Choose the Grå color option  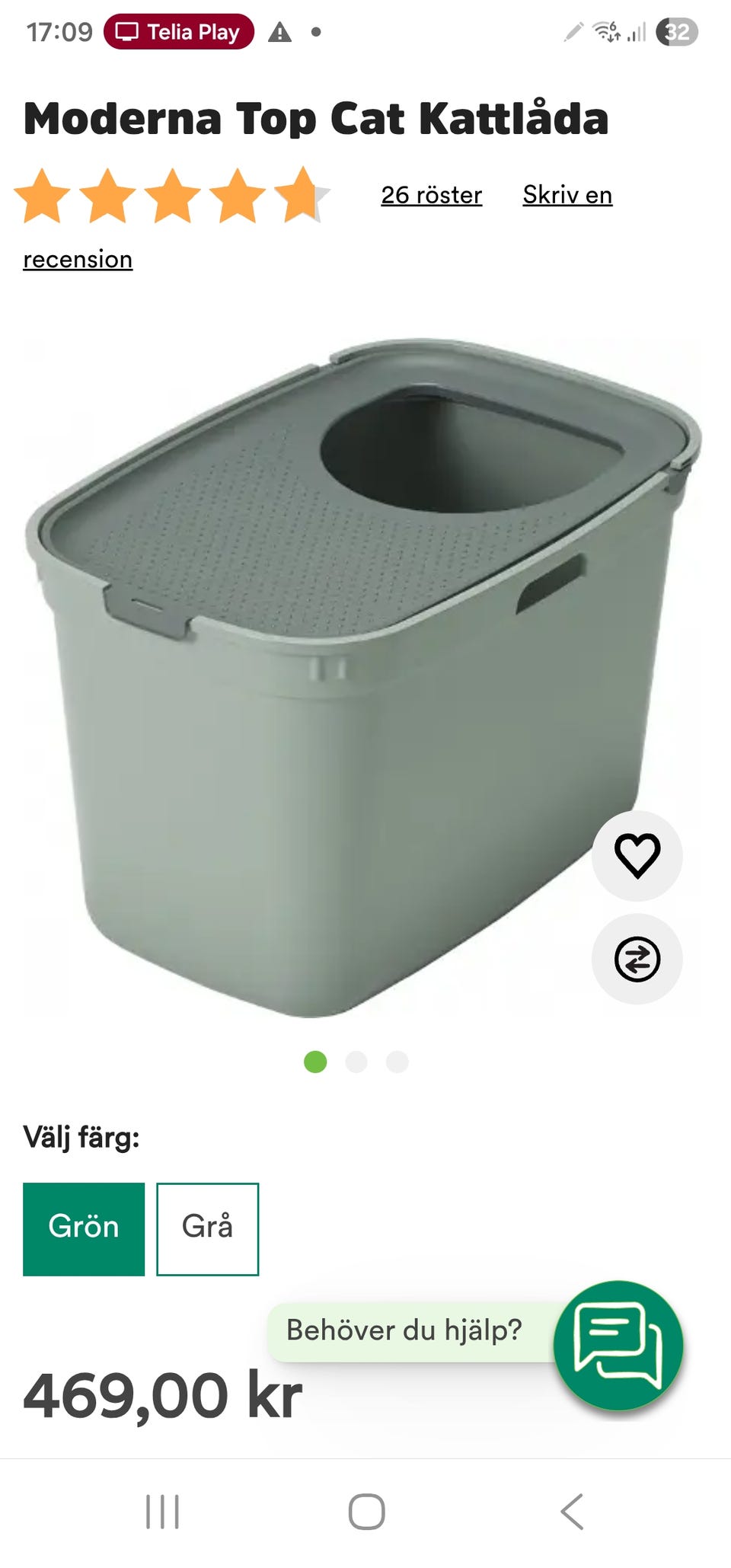coord(207,1228)
